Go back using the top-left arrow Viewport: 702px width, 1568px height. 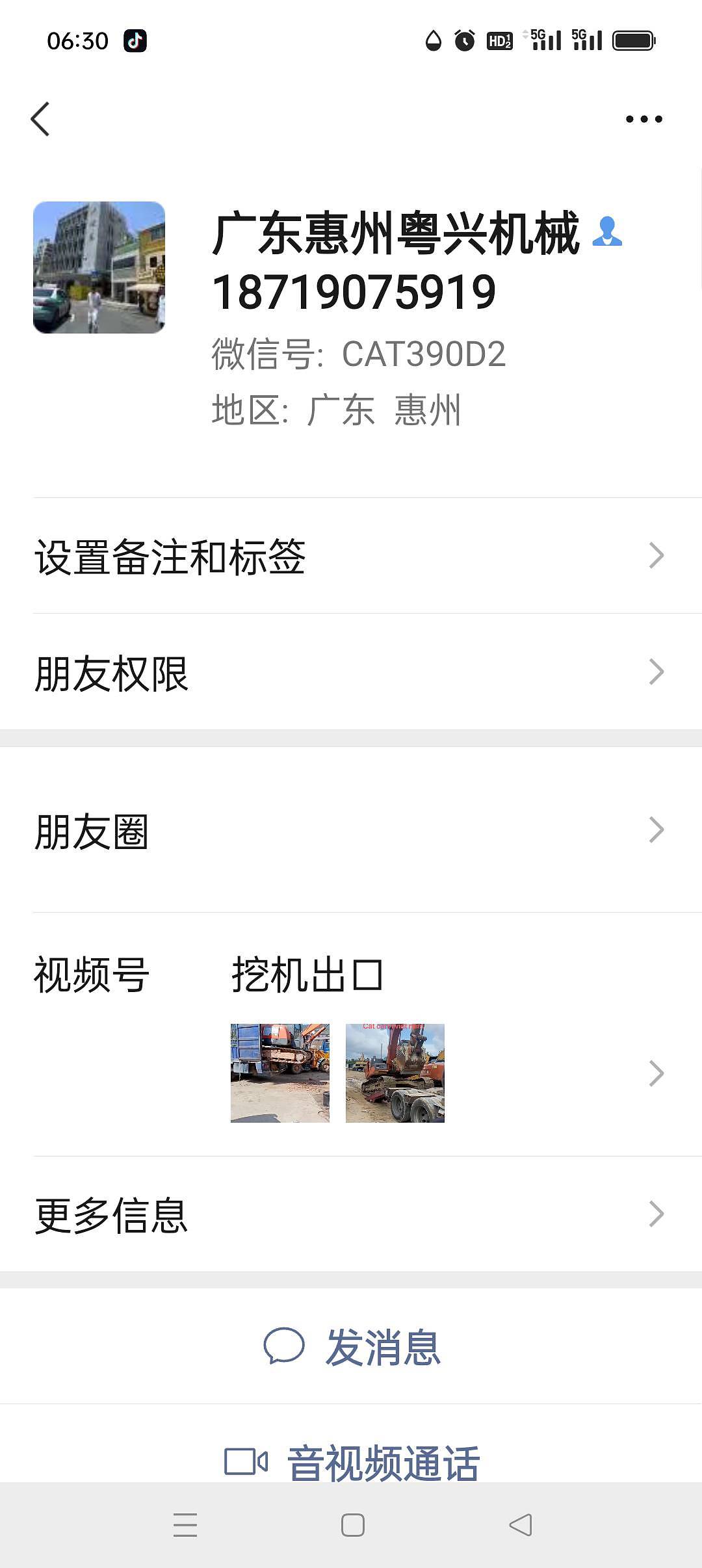(x=40, y=120)
